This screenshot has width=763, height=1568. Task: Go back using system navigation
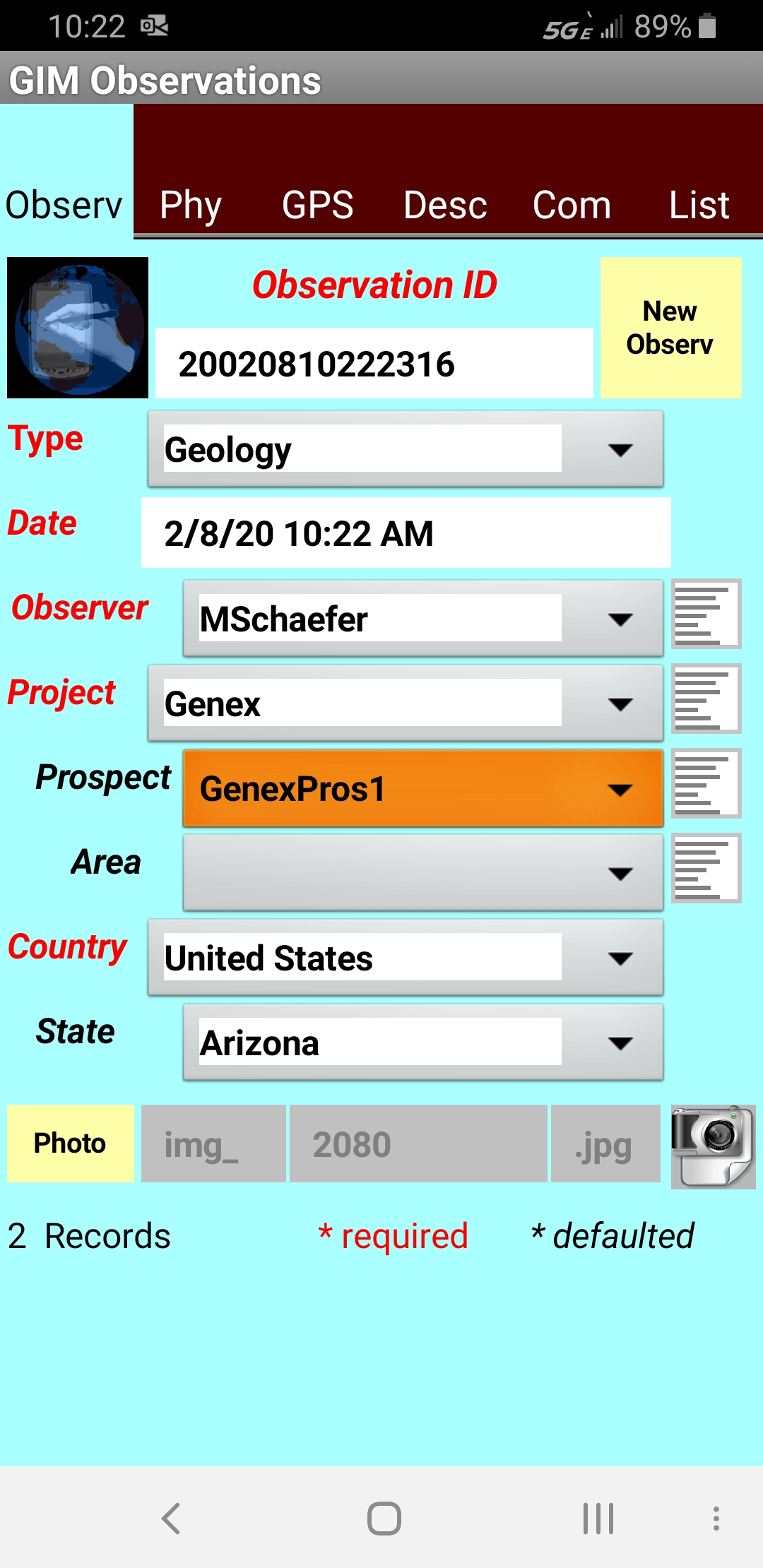click(x=172, y=1518)
